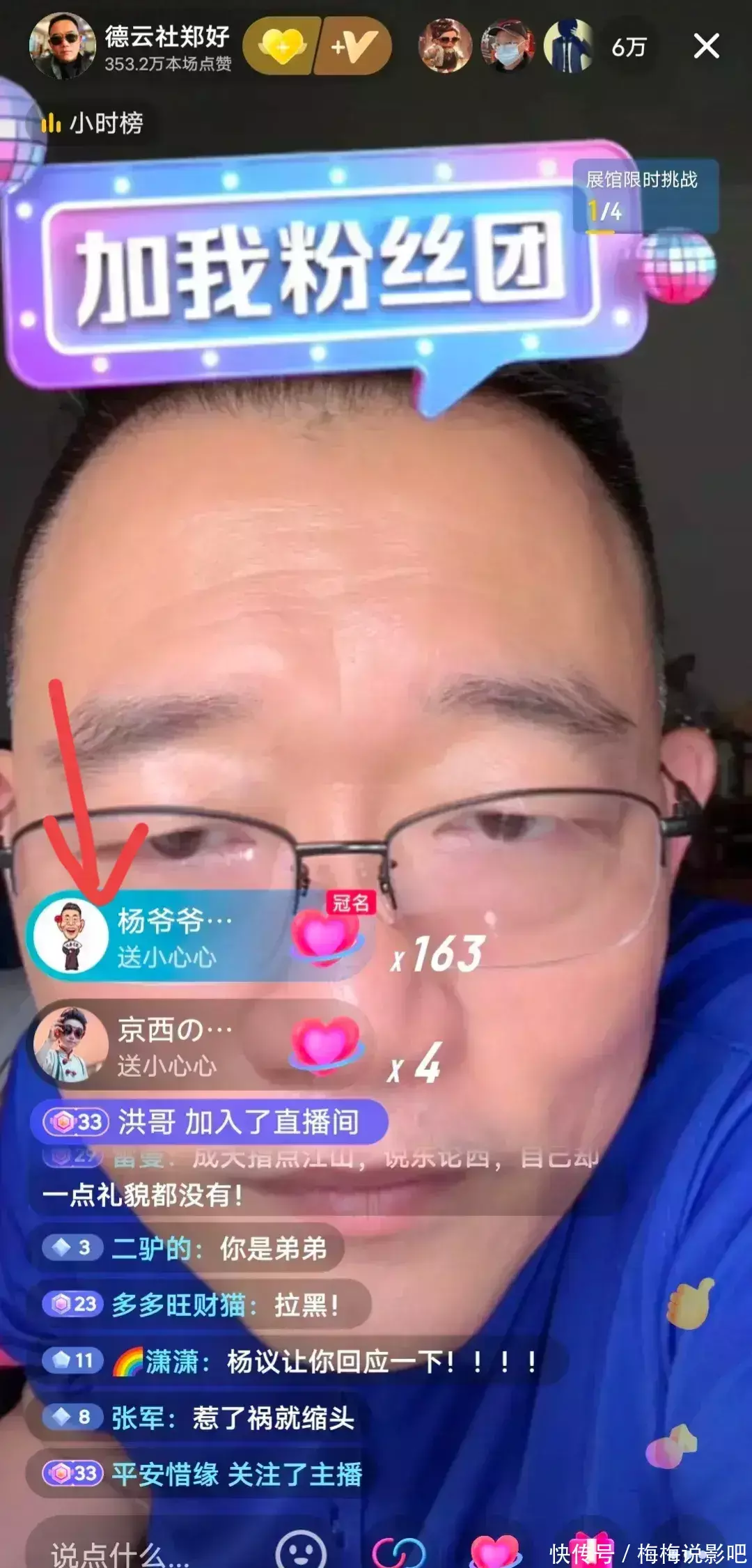The width and height of the screenshot is (752, 1568).
Task: Tap the 加我粉丝团 banner
Action: [x=320, y=268]
